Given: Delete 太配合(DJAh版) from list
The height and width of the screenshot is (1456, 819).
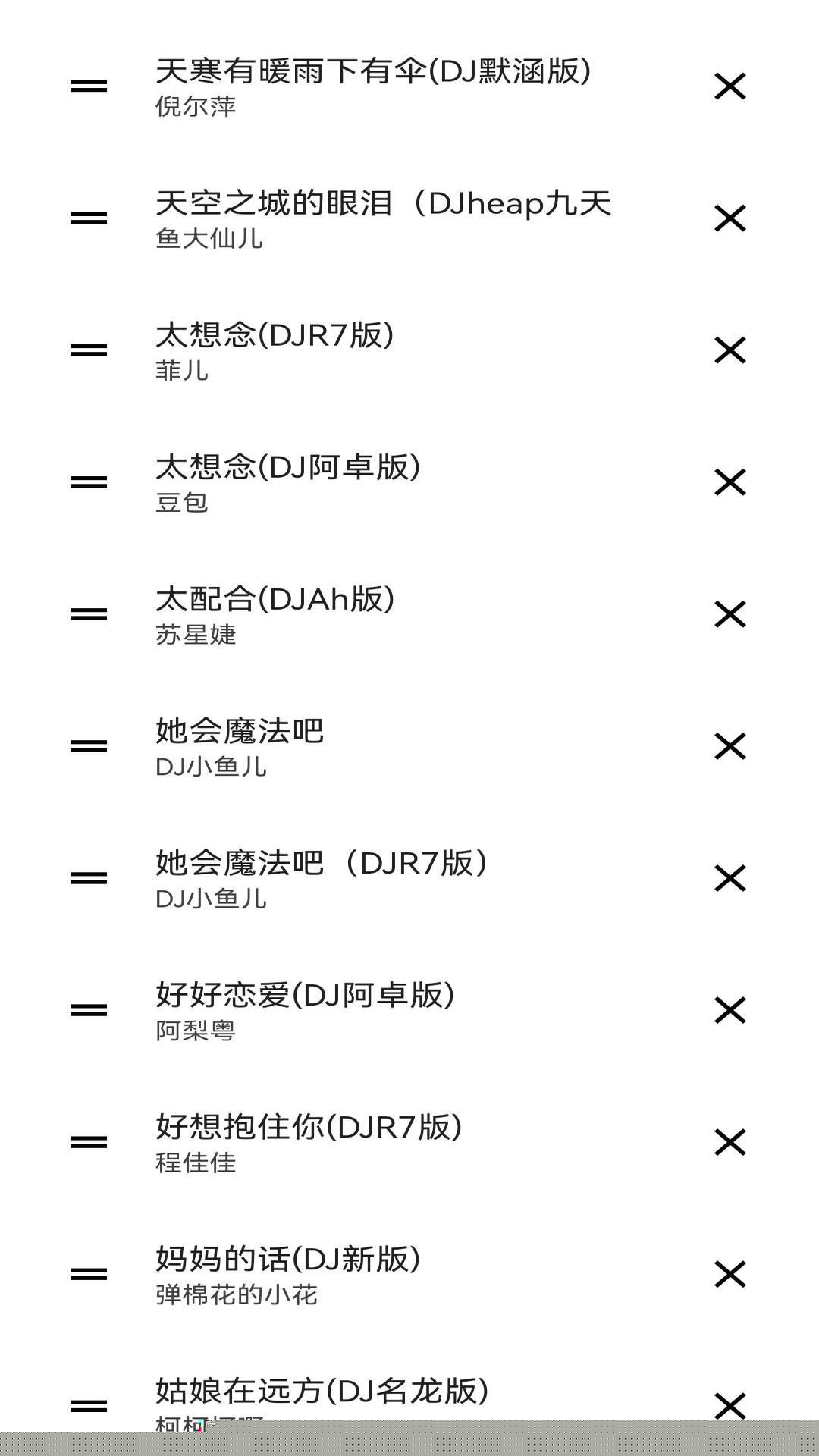Looking at the screenshot, I should 730,614.
